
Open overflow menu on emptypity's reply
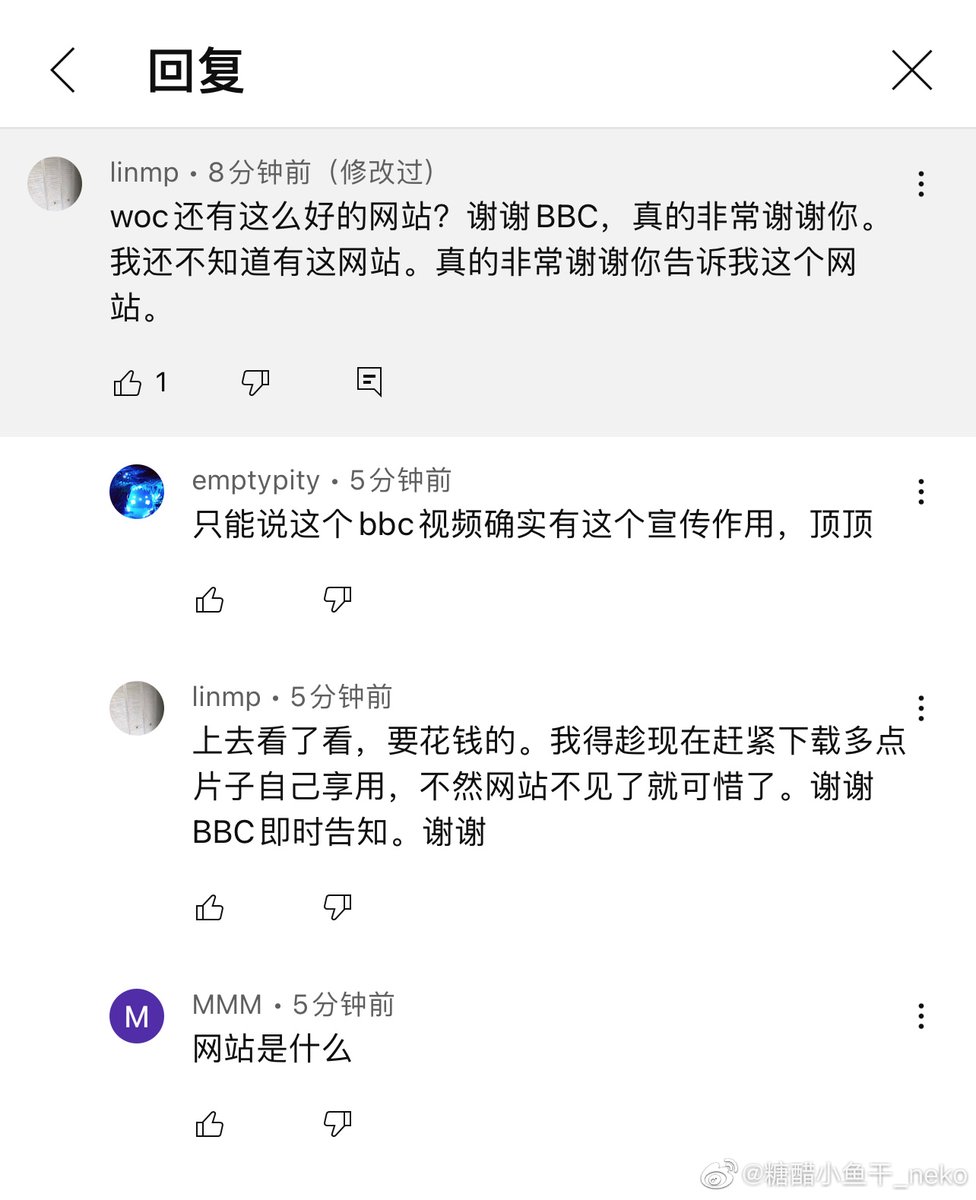(x=920, y=491)
